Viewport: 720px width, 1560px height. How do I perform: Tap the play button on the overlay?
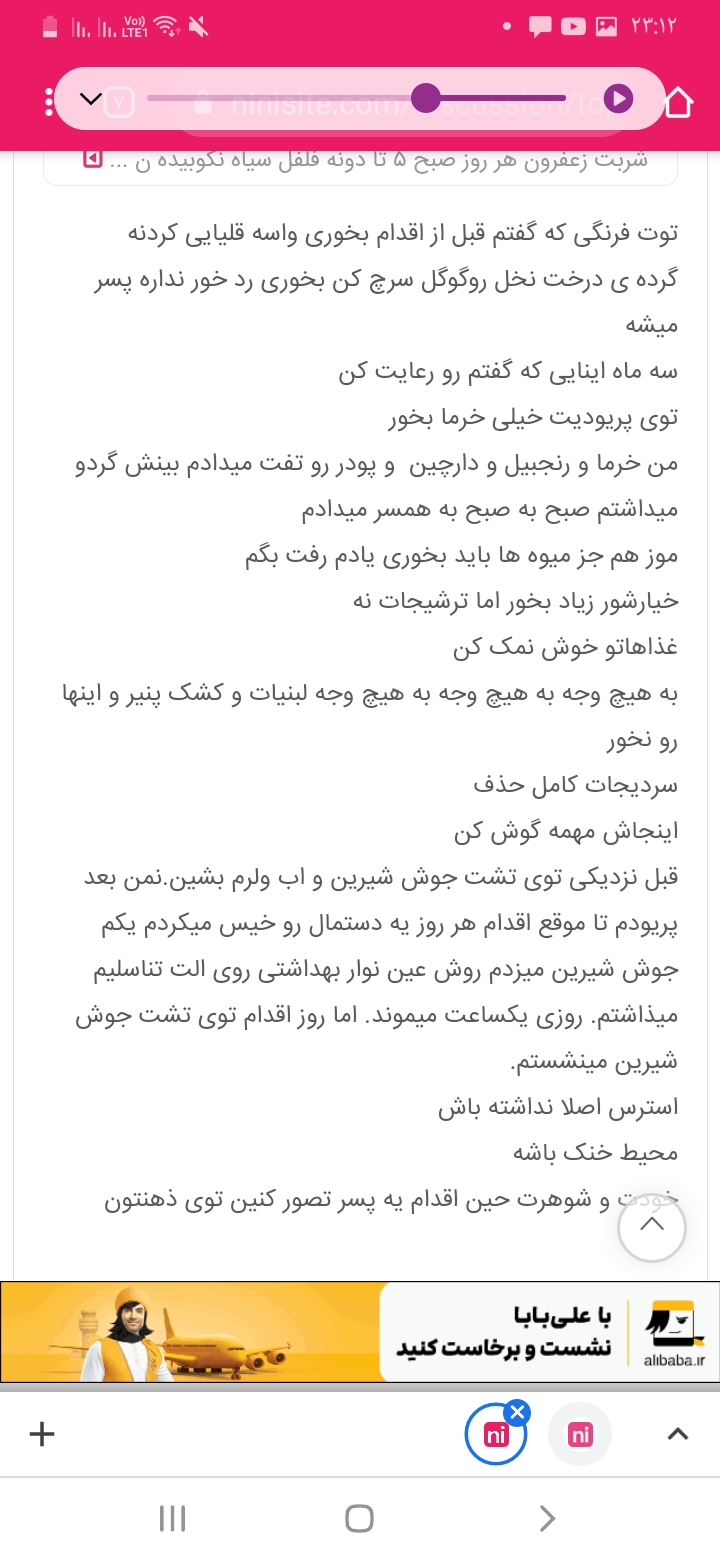[x=619, y=98]
